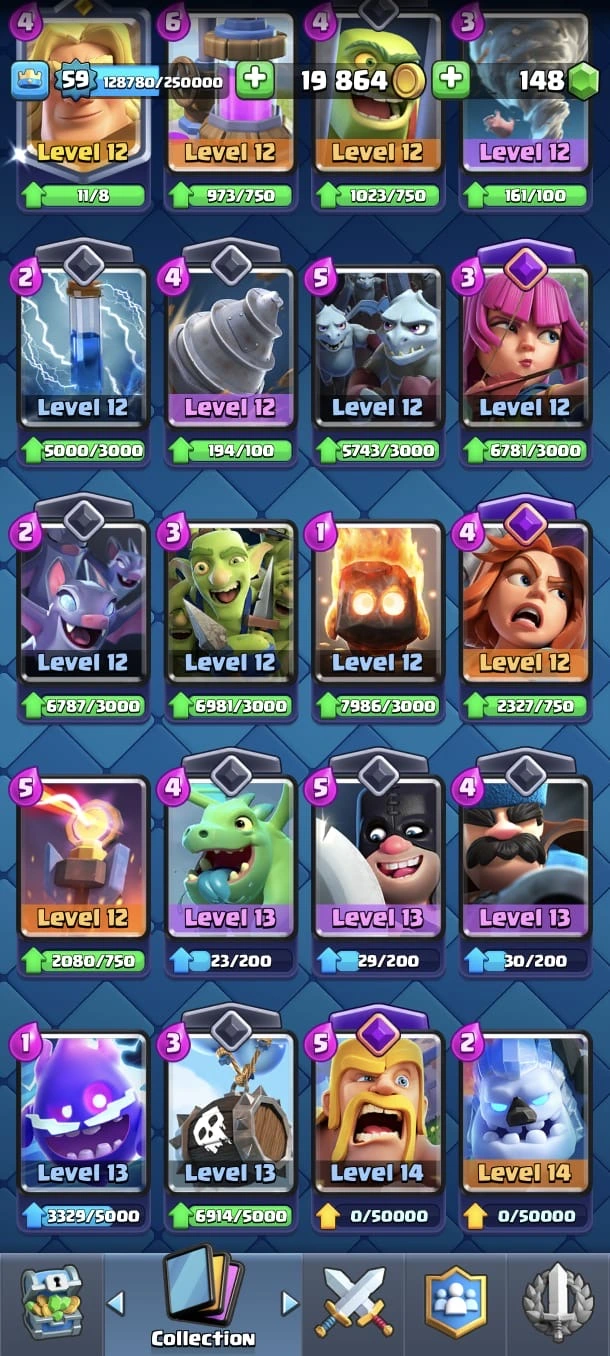
Task: Select the Zap spell card
Action: pos(83,345)
